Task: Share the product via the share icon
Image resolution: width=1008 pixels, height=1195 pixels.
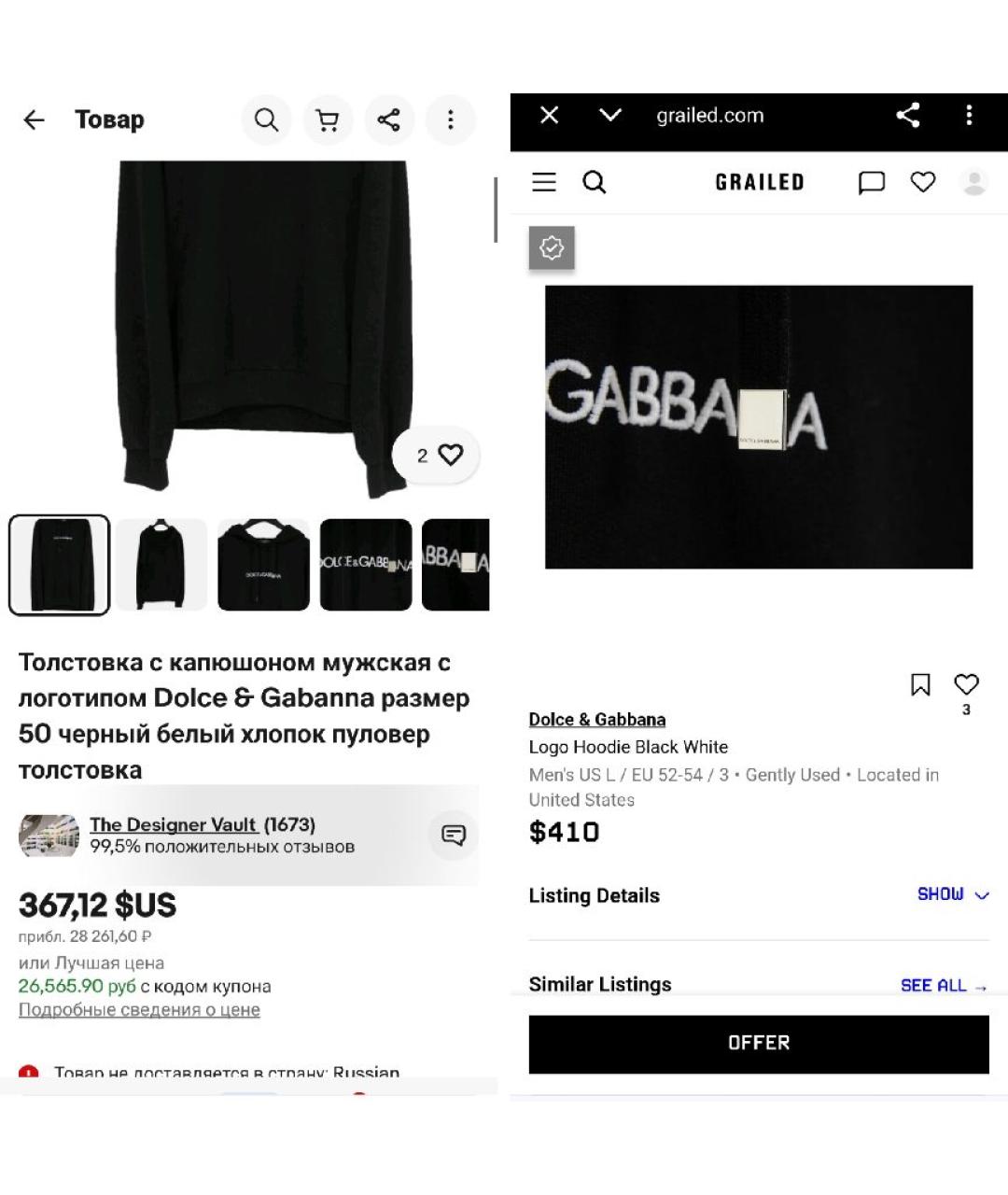Action: [389, 119]
